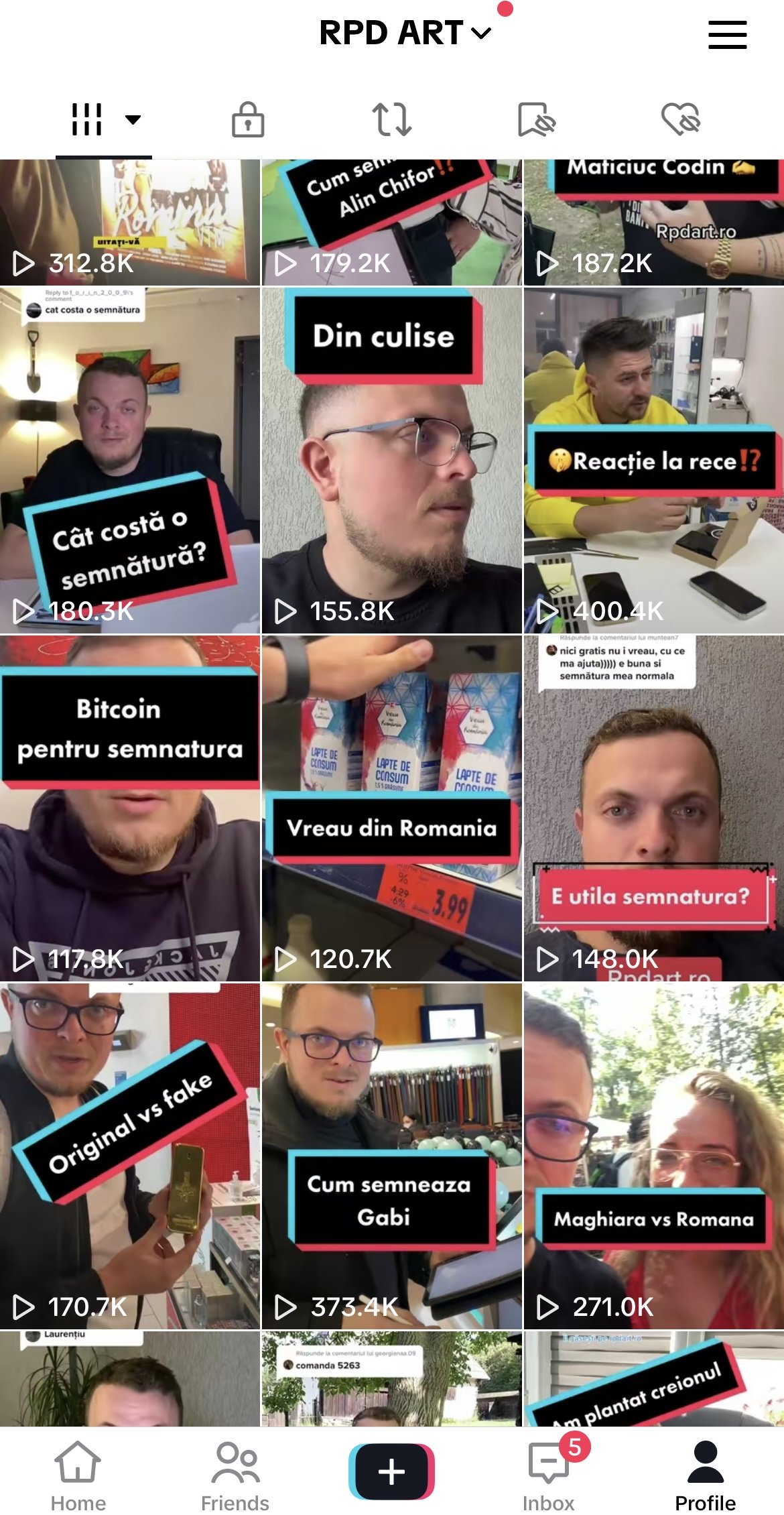Open the hidden bookmarks tab
784x1515 pixels.
point(536,120)
